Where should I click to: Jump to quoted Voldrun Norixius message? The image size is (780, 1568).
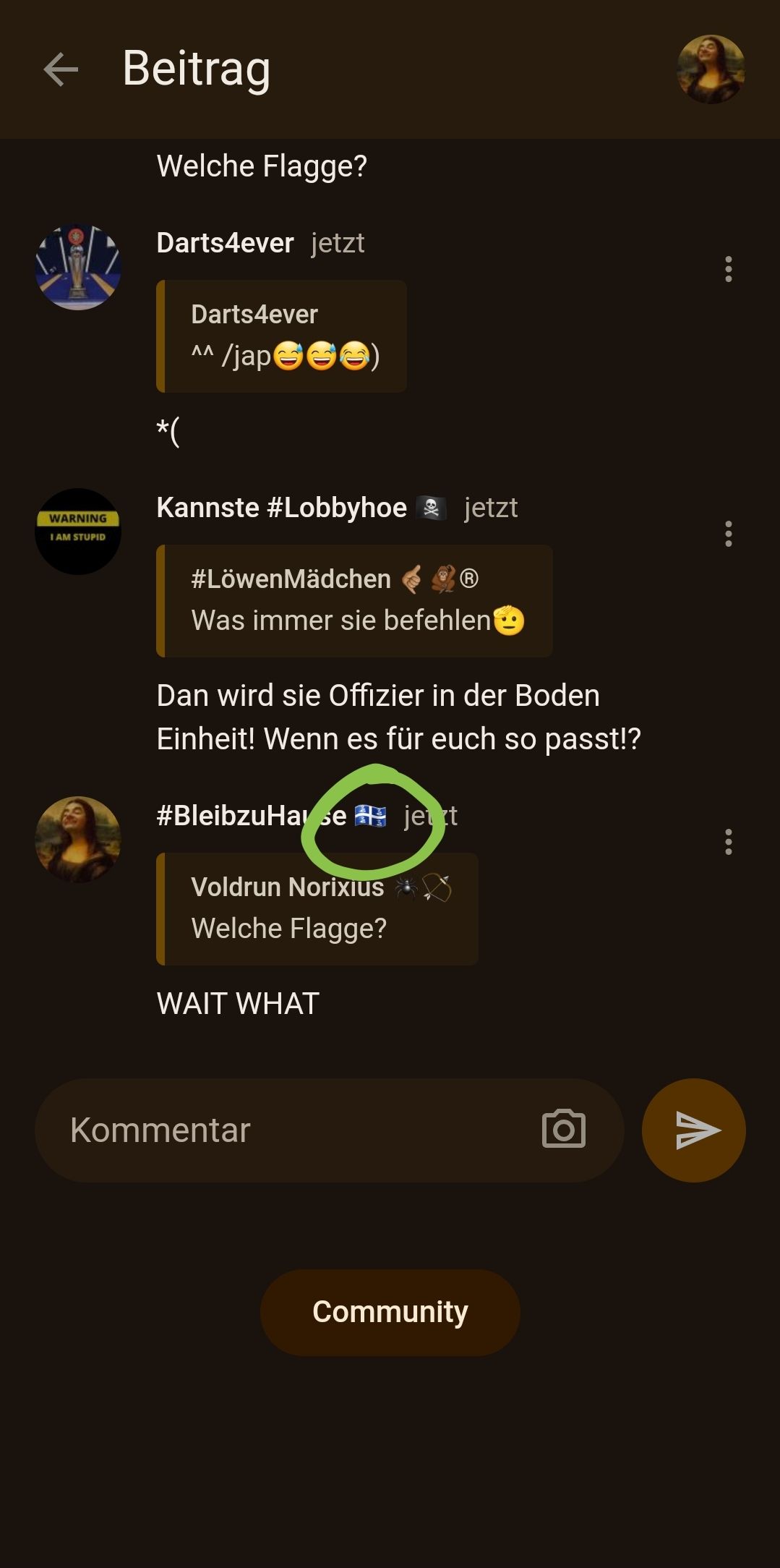pos(317,908)
